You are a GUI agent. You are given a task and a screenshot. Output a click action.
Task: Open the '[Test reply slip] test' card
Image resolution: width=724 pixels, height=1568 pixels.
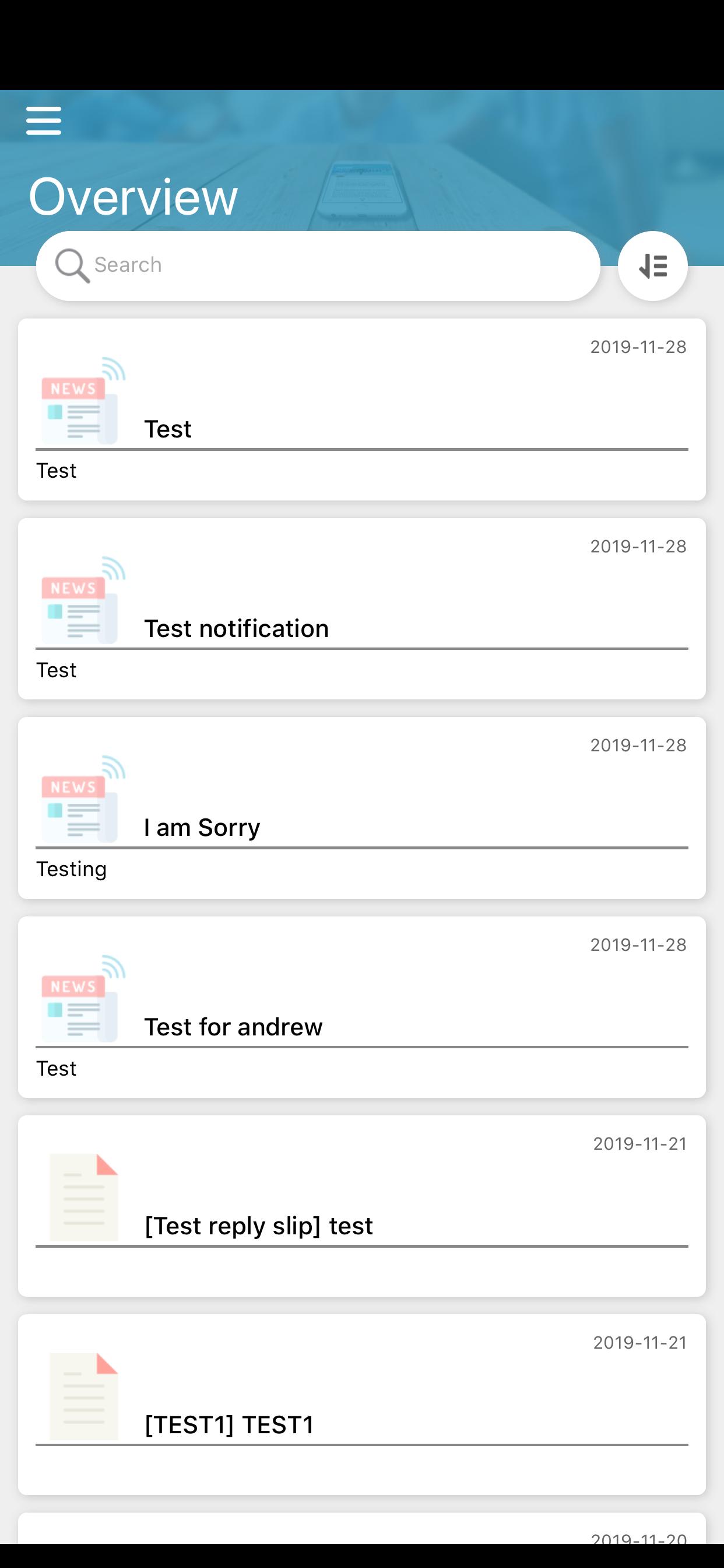pyautogui.click(x=362, y=1206)
